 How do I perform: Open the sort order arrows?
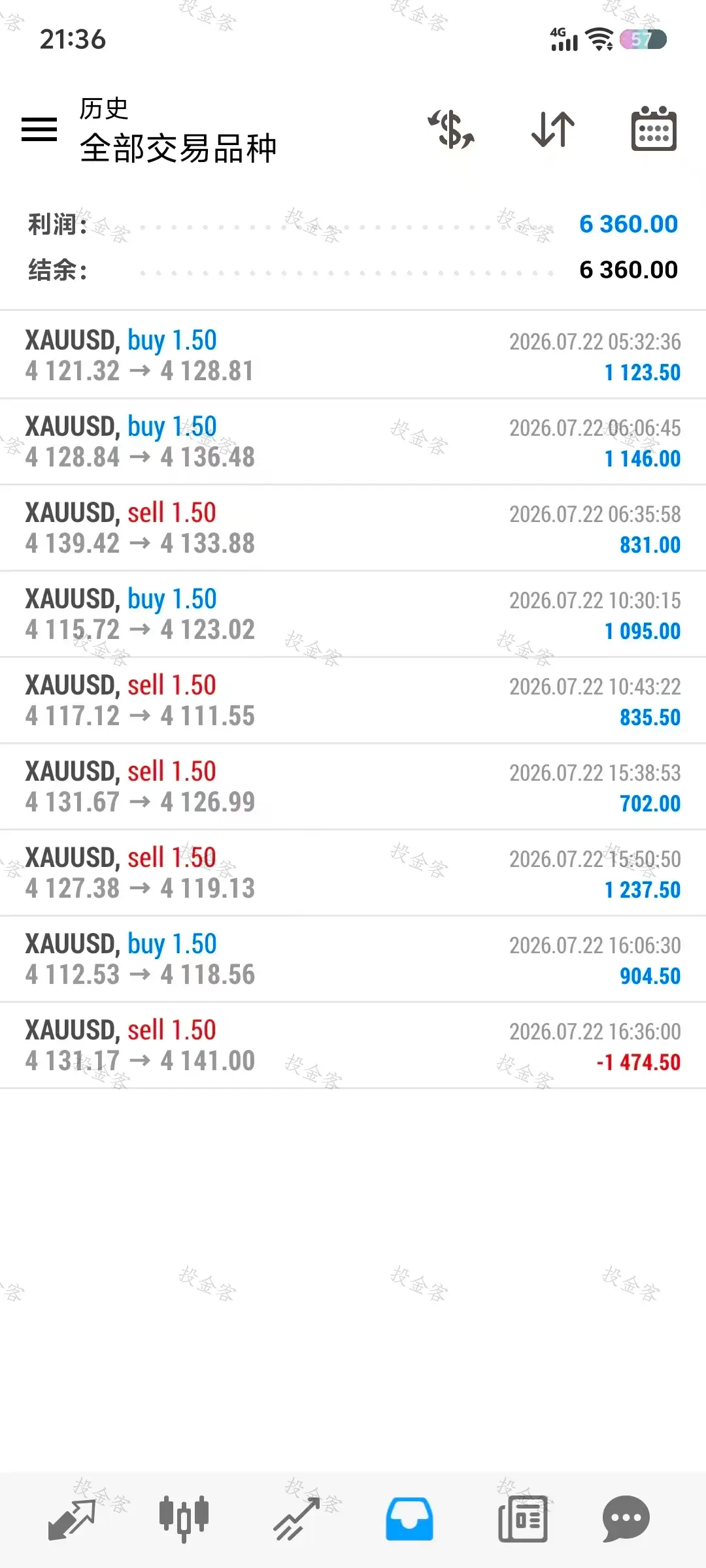point(553,129)
